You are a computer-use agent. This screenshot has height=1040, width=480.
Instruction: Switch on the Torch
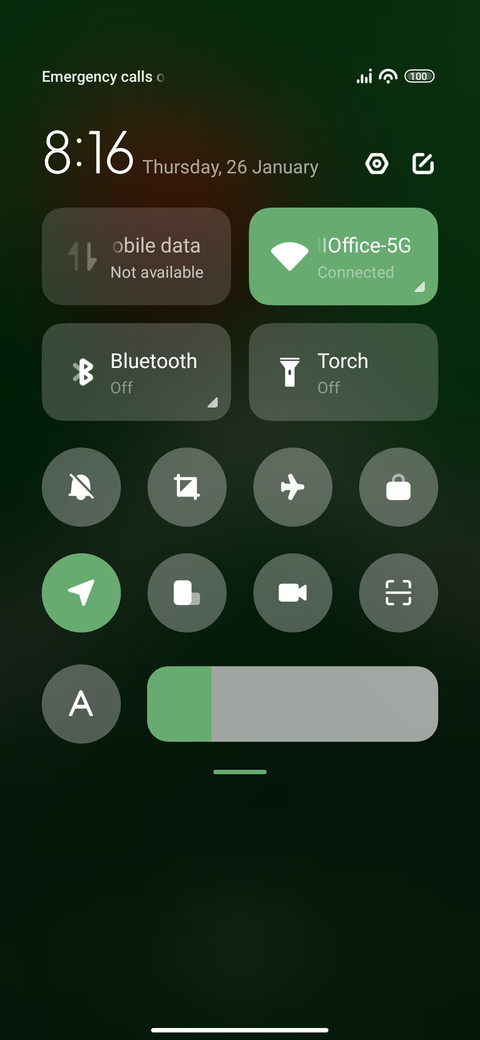pyautogui.click(x=343, y=372)
